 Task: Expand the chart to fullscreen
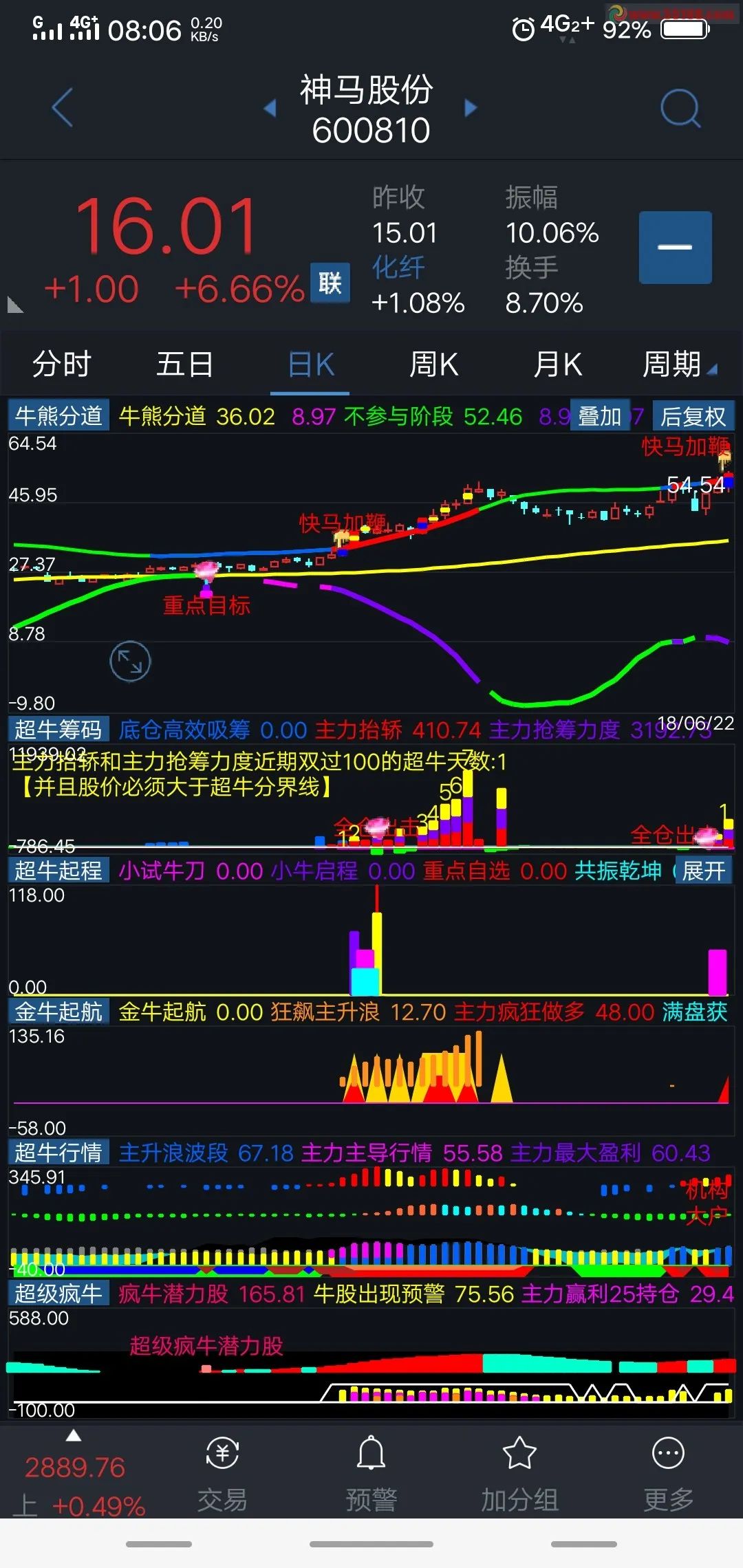(x=130, y=662)
